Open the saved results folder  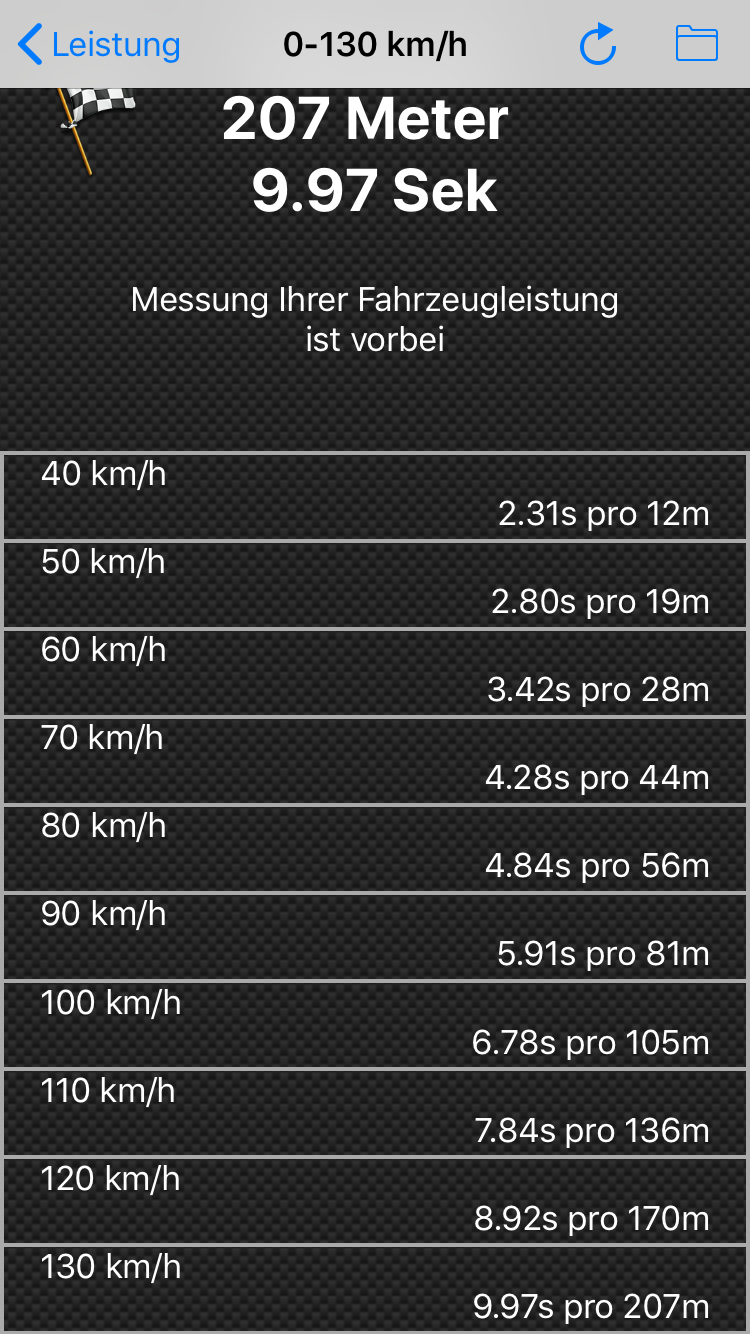697,44
